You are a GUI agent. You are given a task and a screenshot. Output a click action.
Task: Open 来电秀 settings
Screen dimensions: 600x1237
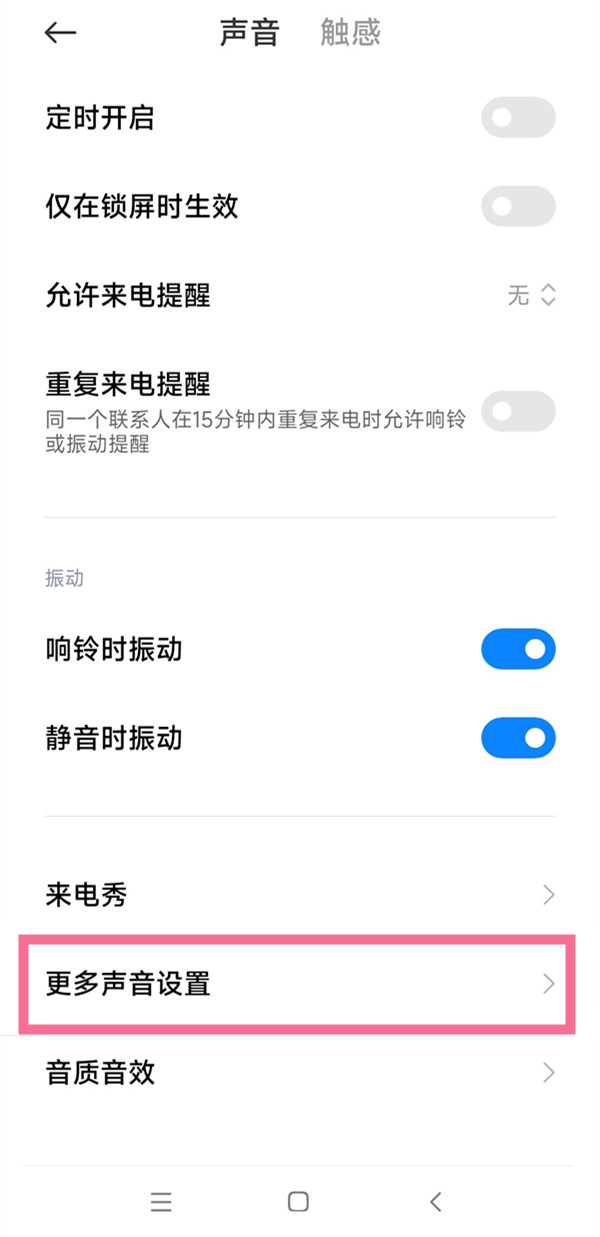tap(300, 895)
